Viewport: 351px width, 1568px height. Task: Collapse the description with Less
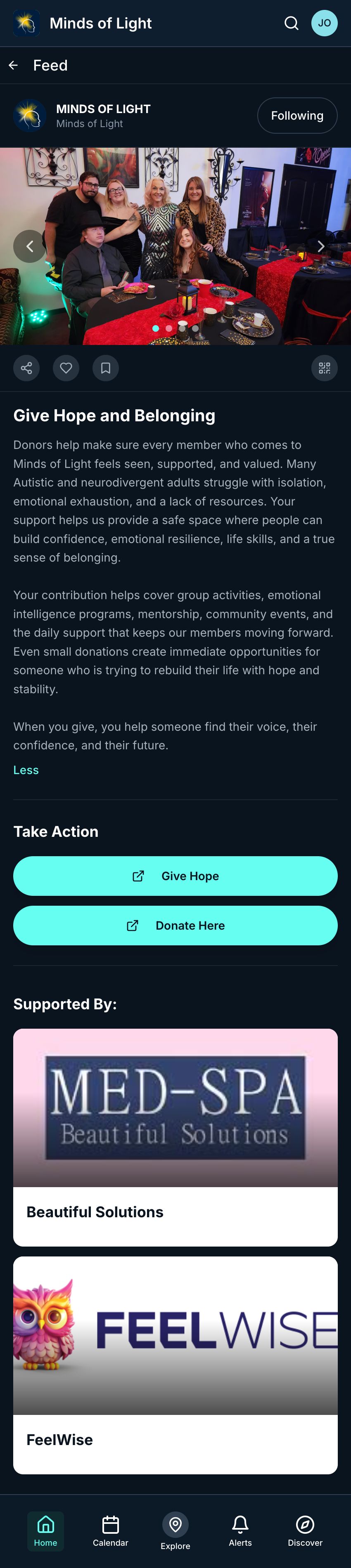[x=26, y=770]
